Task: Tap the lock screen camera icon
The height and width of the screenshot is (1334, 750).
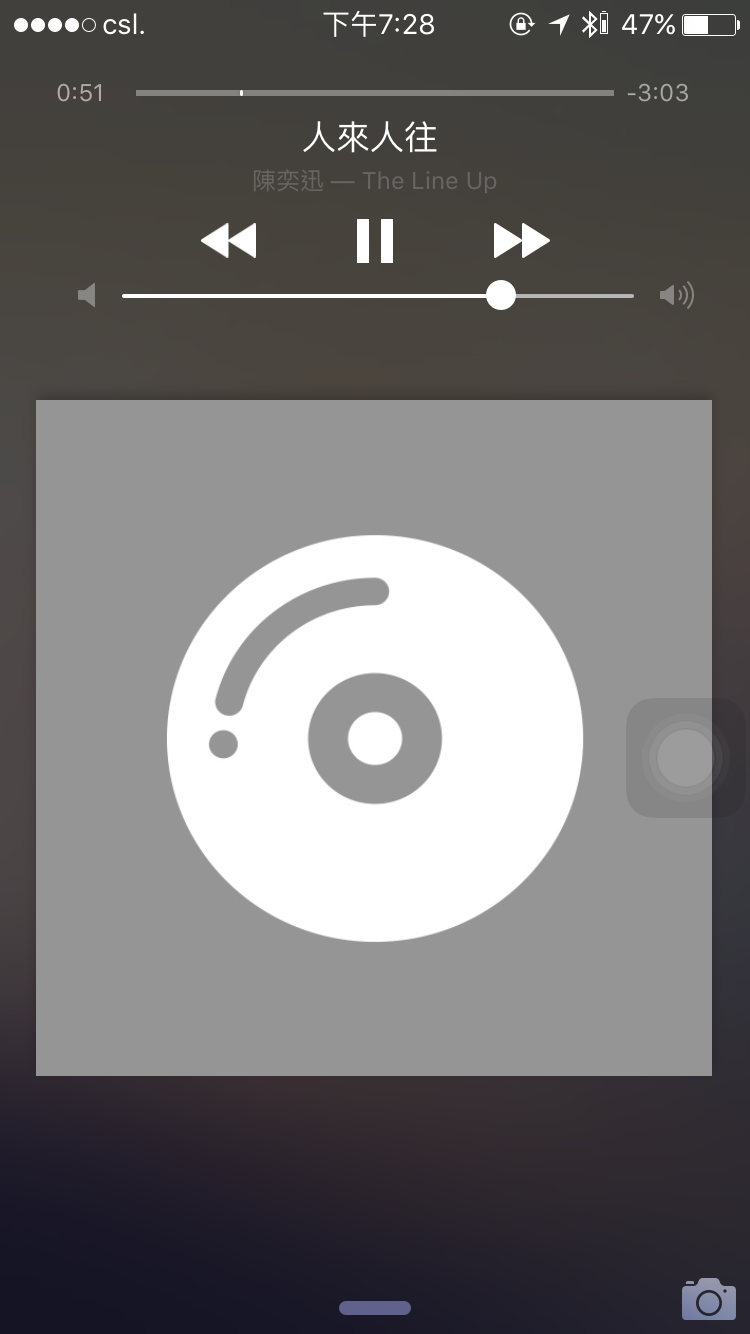Action: click(x=708, y=1299)
